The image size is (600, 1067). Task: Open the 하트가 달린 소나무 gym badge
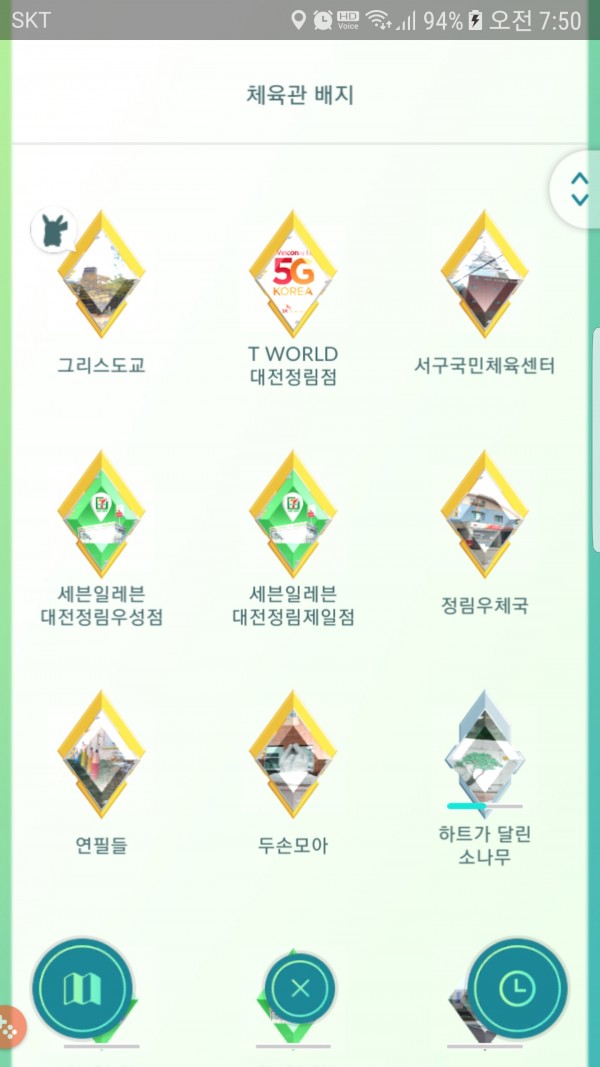click(x=484, y=752)
